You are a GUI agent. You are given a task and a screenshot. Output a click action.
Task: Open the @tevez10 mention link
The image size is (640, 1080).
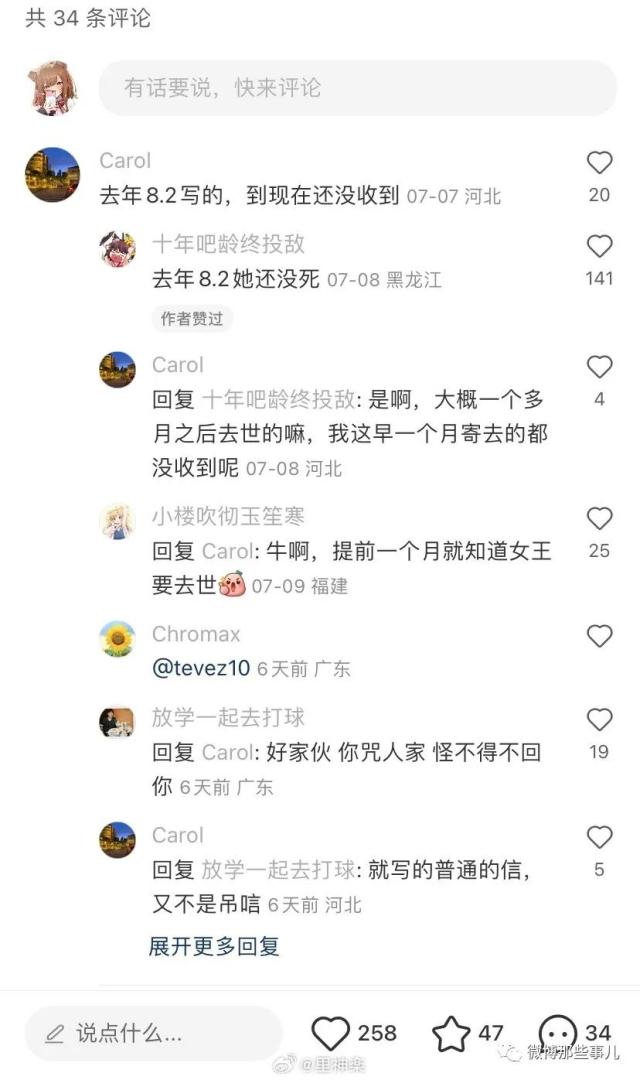(x=200, y=668)
